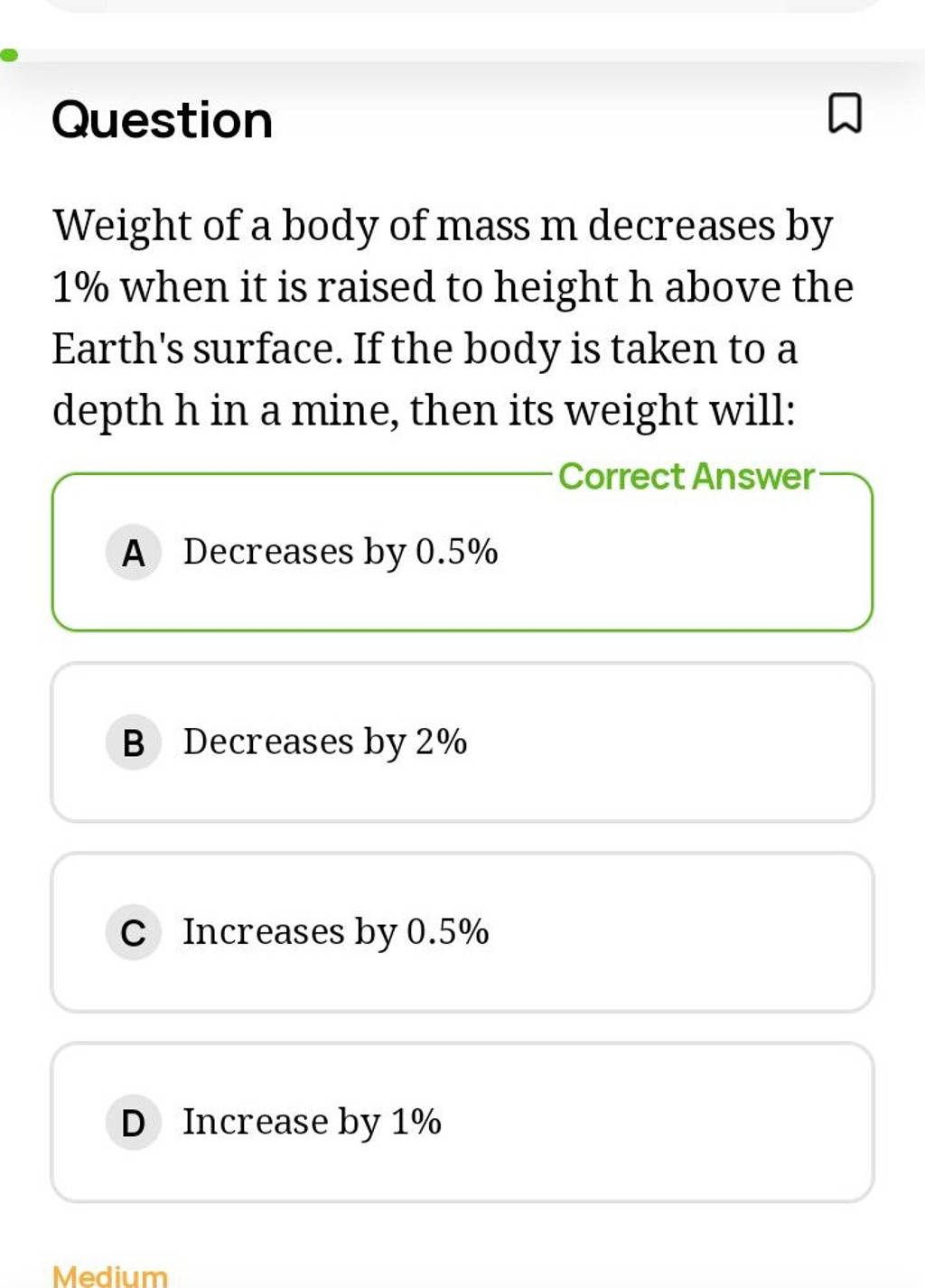
Task: Click the letter C badge
Action: [x=134, y=933]
